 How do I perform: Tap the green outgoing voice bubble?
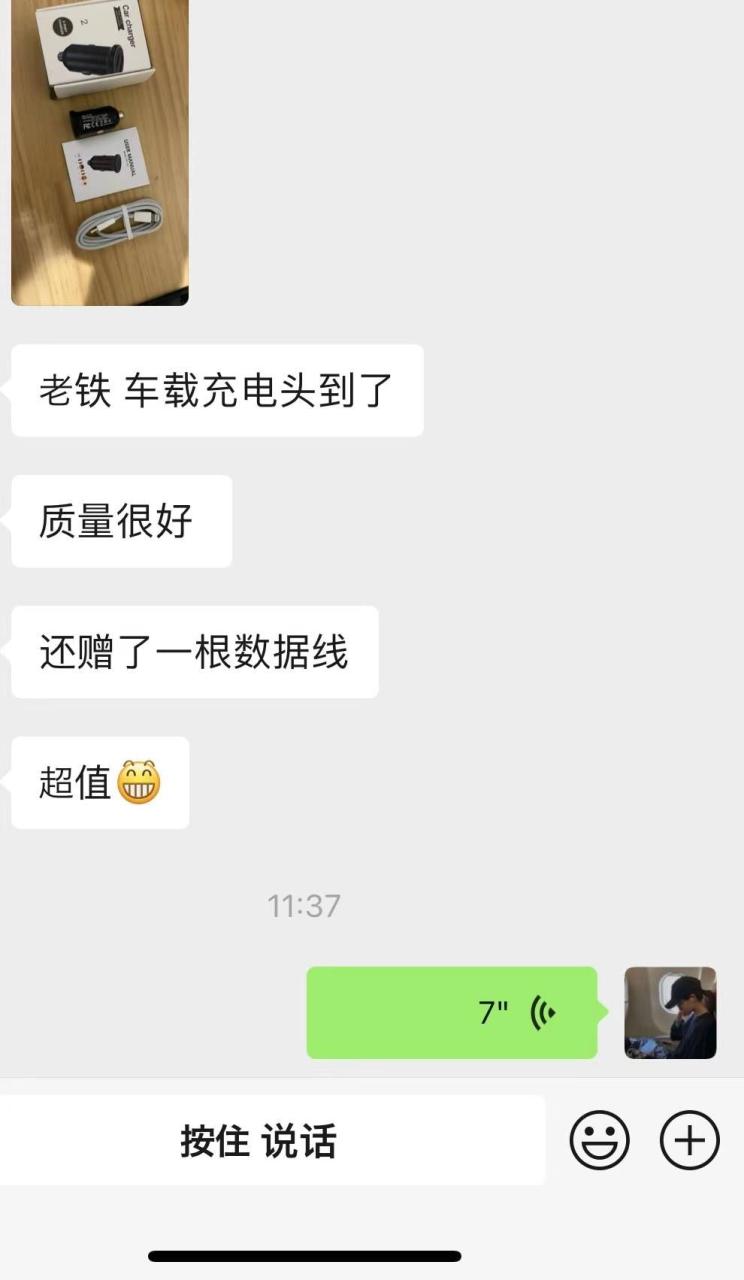coord(450,1012)
